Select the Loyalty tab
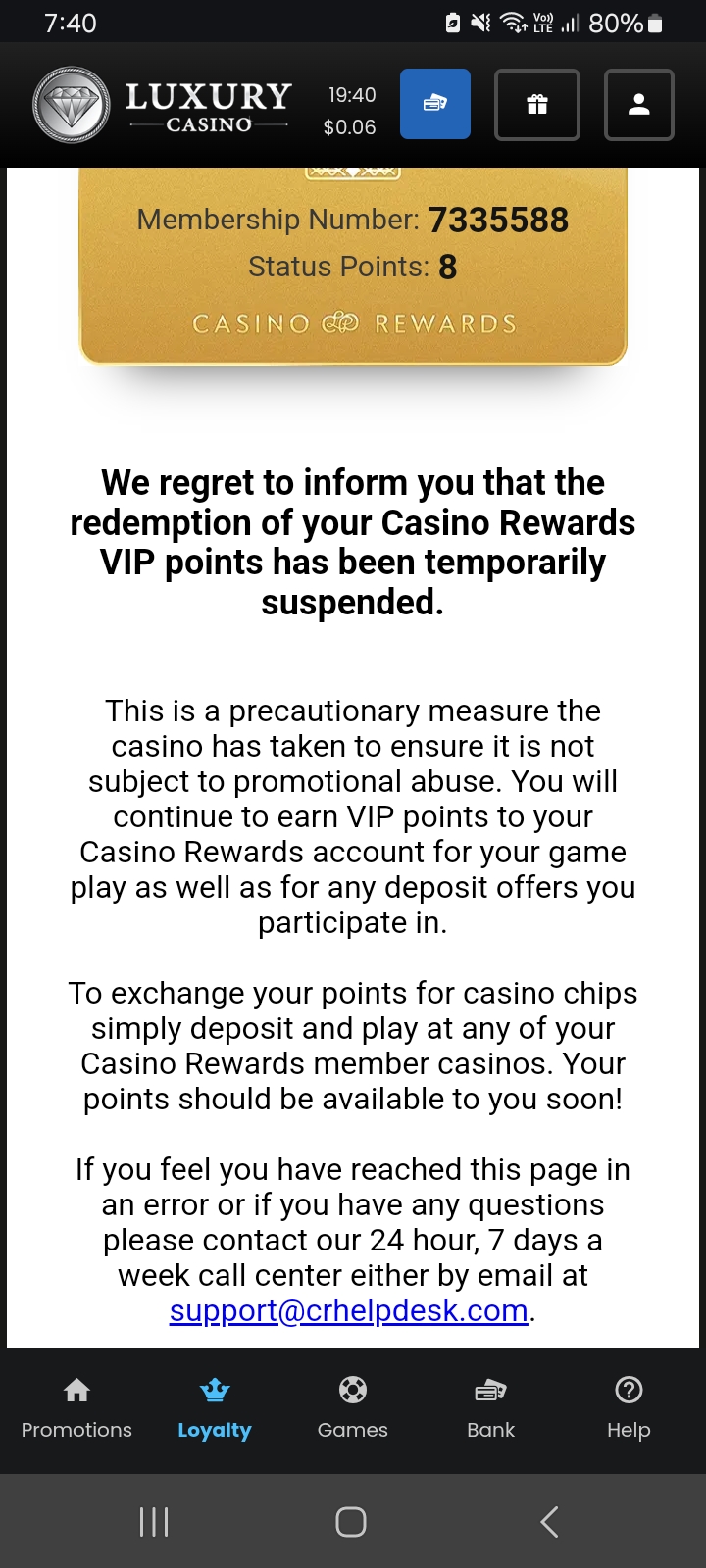 215,1408
